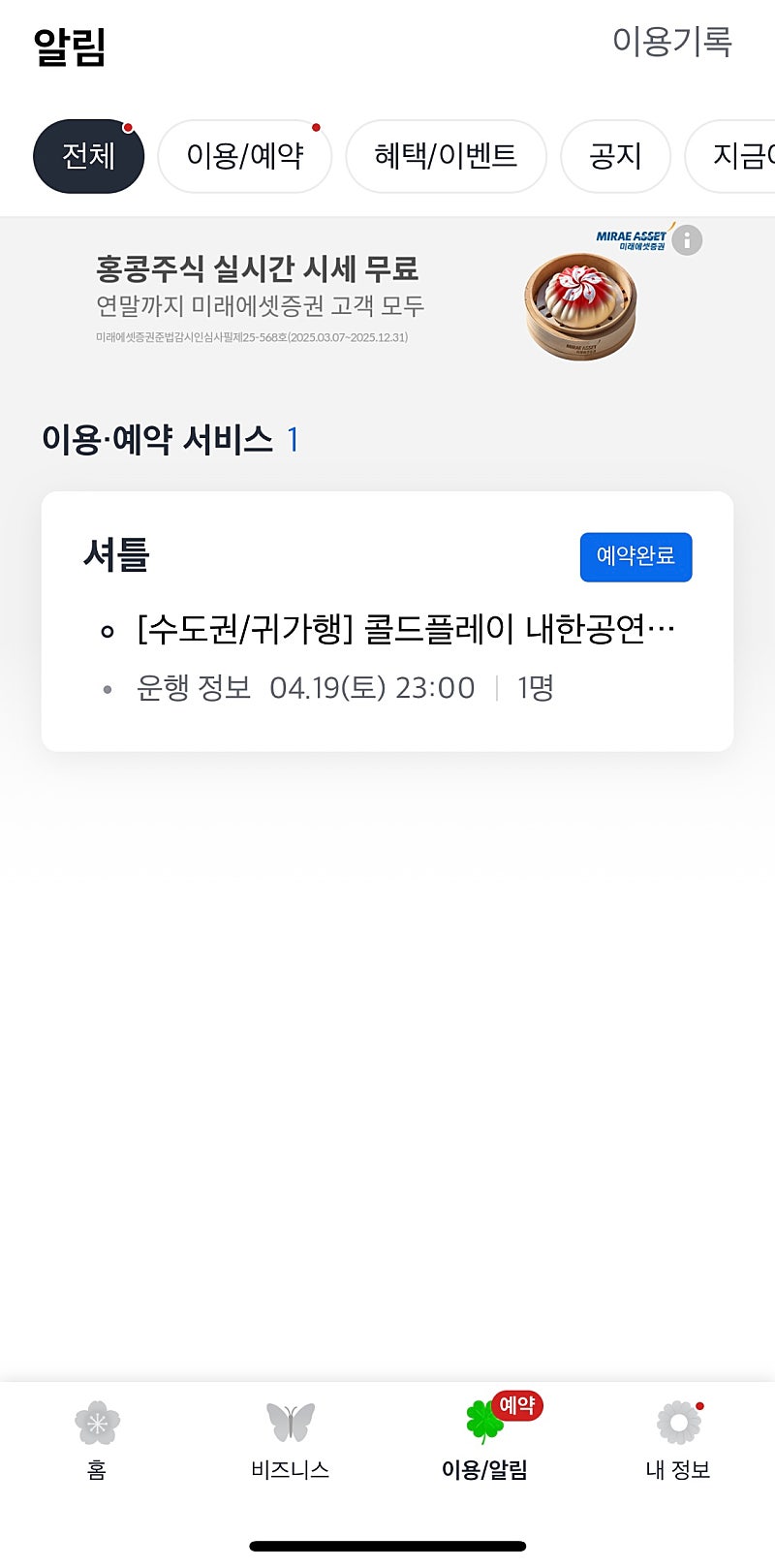The image size is (775, 1568).
Task: Open the Mirae Asset ad banner
Action: click(x=387, y=293)
